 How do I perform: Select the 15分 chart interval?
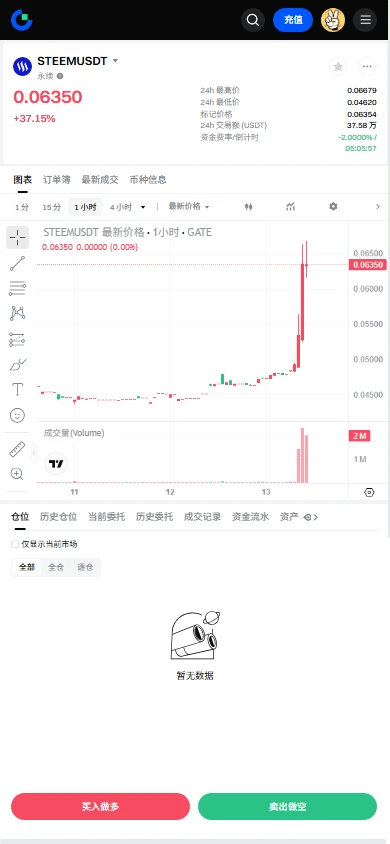(52, 207)
